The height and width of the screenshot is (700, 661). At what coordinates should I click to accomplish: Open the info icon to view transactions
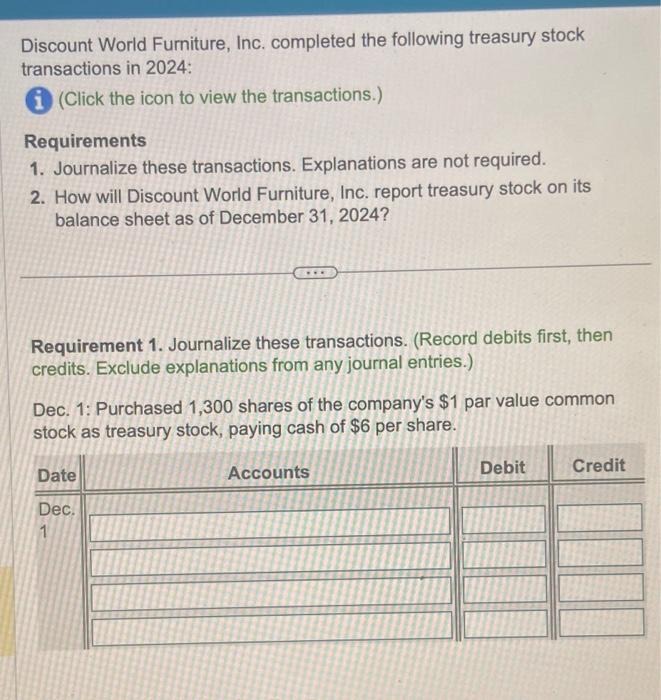point(39,97)
